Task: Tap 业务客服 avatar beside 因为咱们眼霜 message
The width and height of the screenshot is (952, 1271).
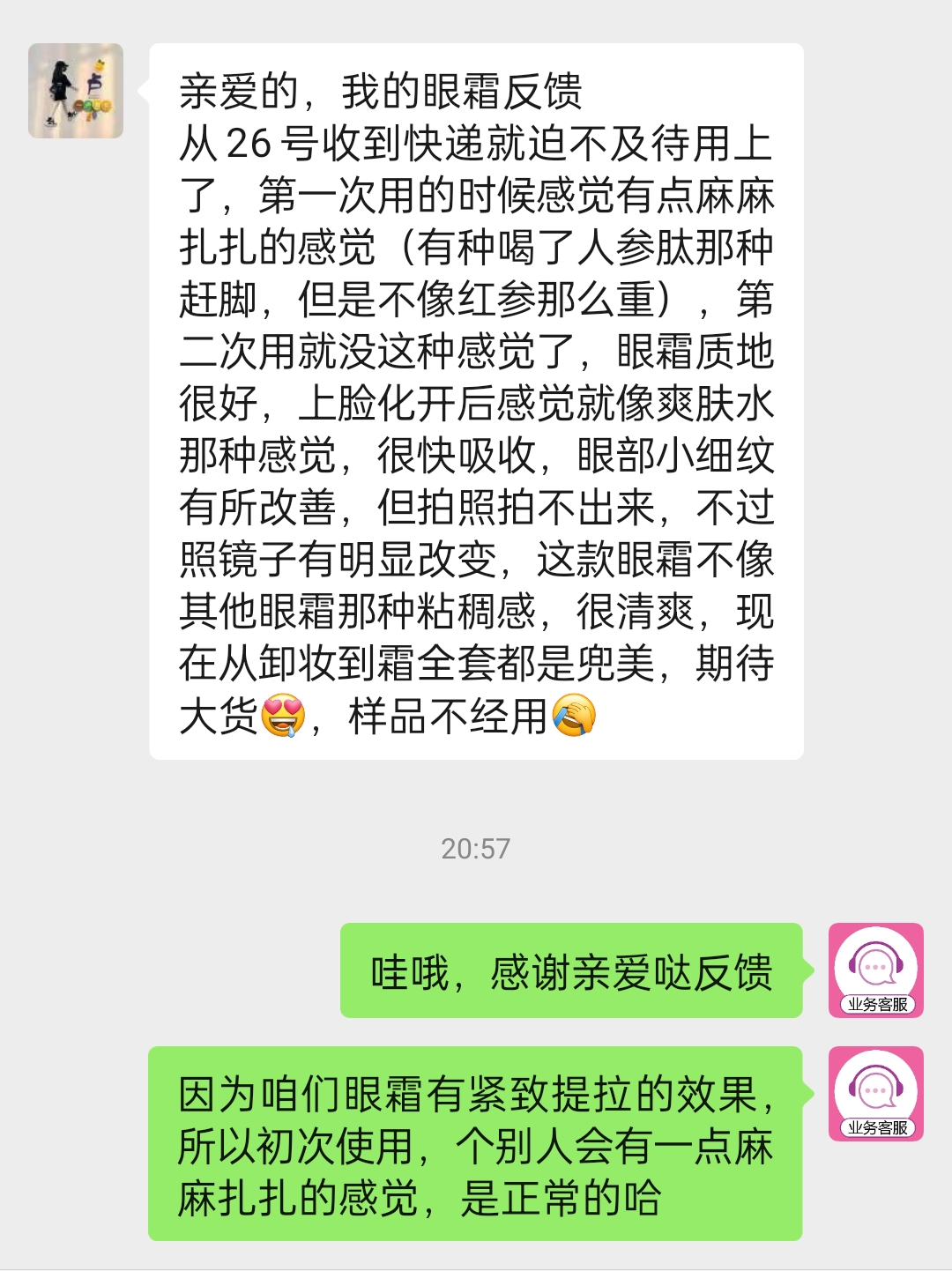Action: [x=875, y=1094]
